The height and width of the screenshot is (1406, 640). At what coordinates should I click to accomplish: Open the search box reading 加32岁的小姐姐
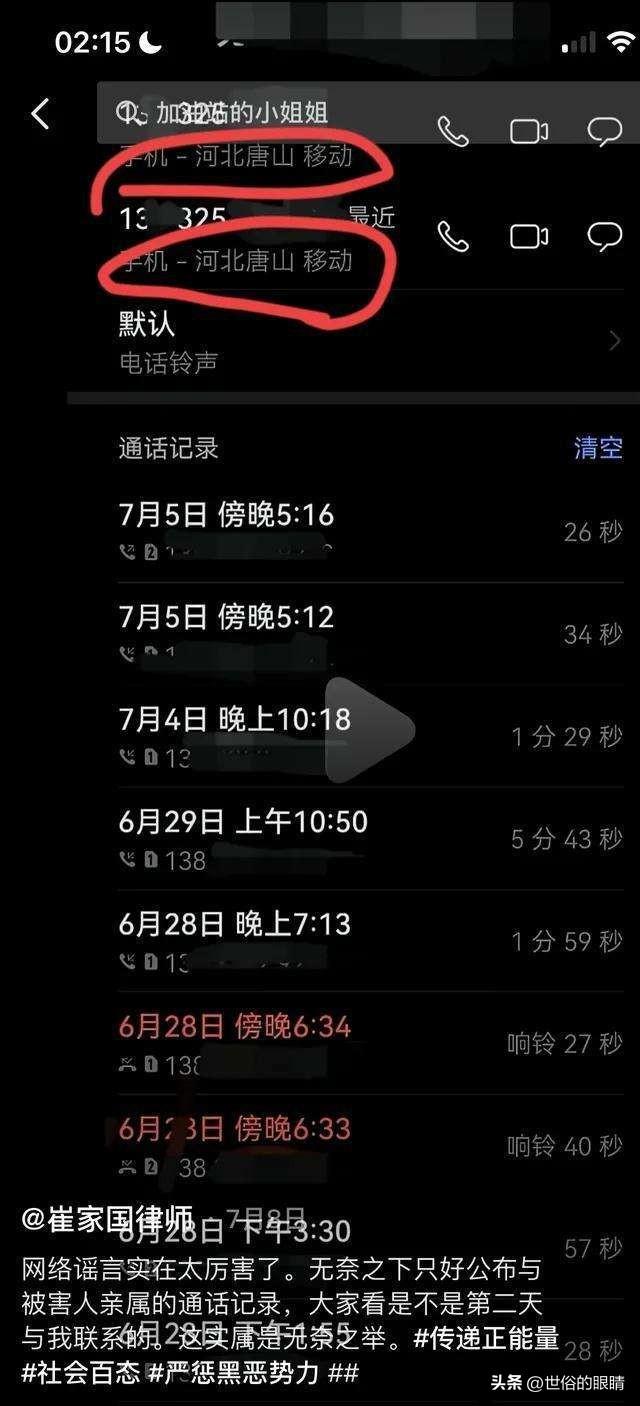coord(368,113)
